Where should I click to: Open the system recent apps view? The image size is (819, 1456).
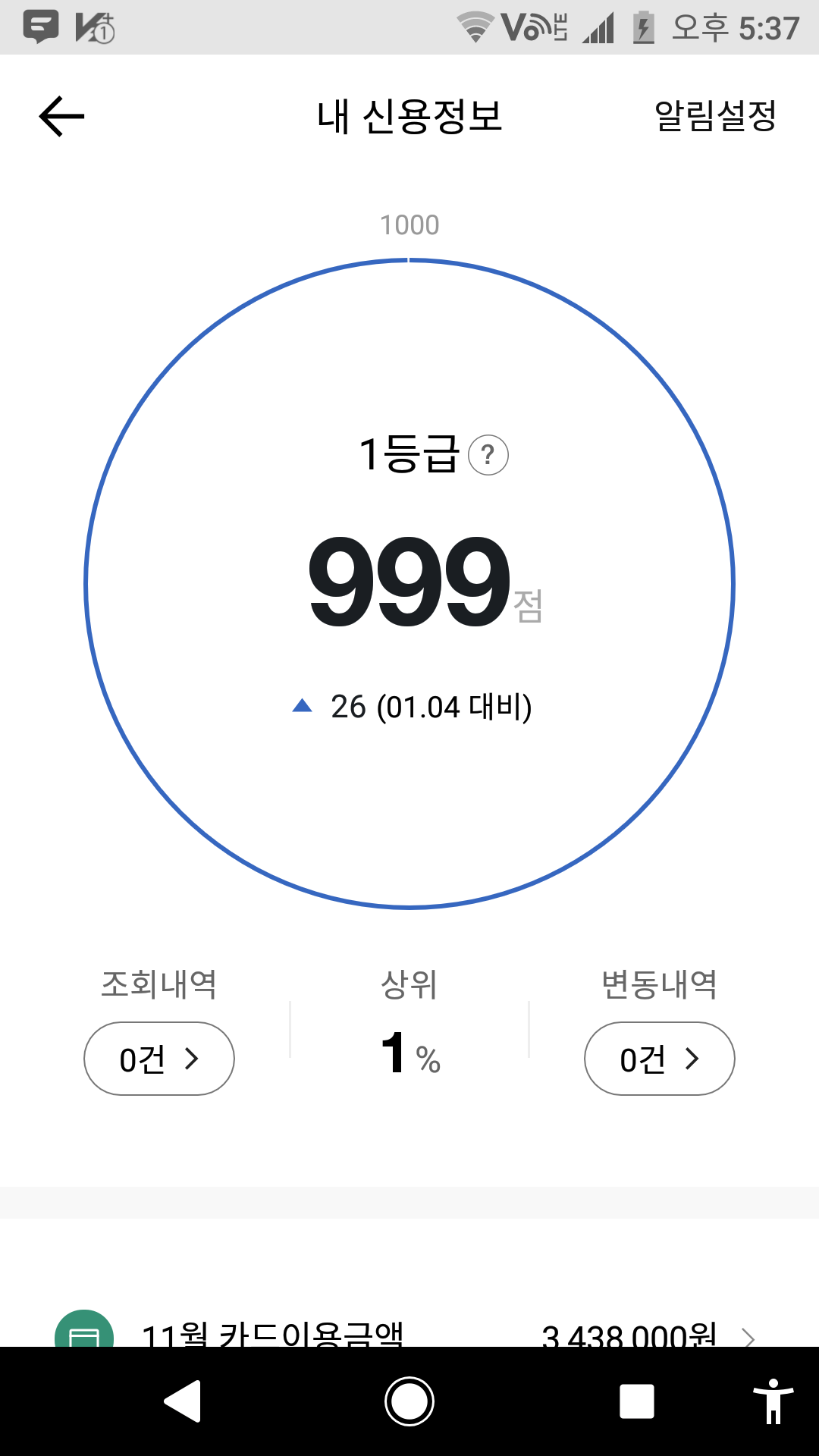pyautogui.click(x=637, y=1401)
